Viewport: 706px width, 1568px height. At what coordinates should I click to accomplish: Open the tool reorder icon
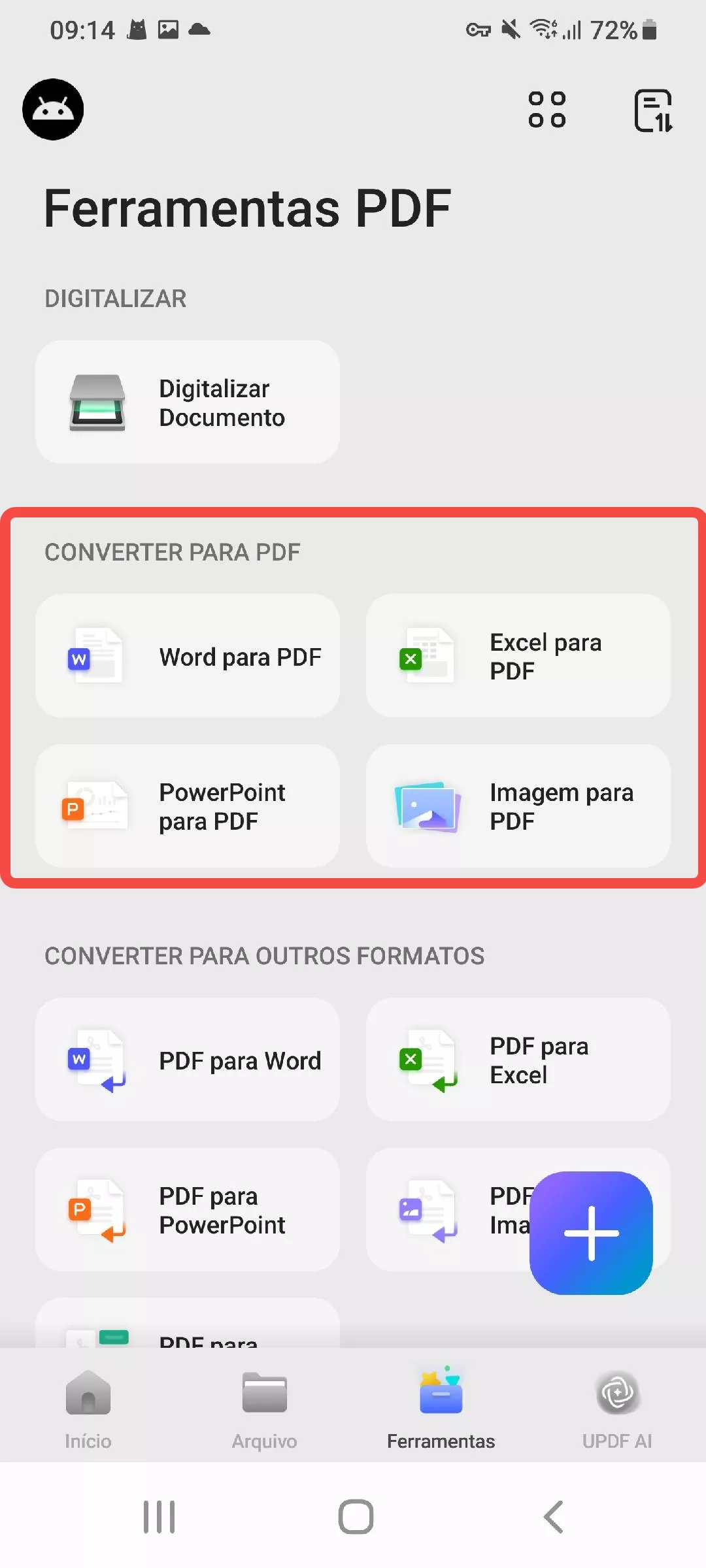pyautogui.click(x=653, y=110)
